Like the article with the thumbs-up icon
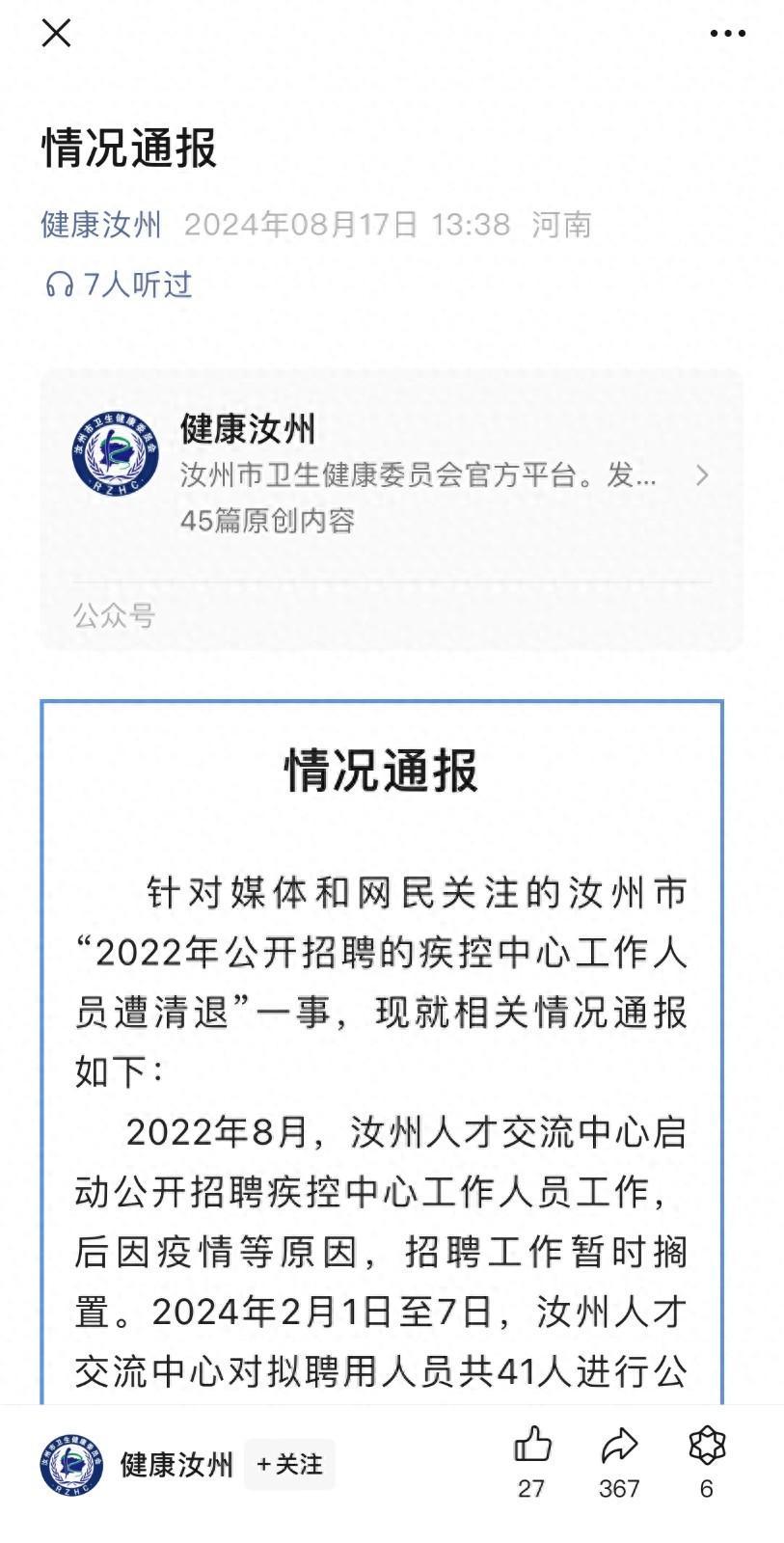The height and width of the screenshot is (1543, 784). 531,1446
